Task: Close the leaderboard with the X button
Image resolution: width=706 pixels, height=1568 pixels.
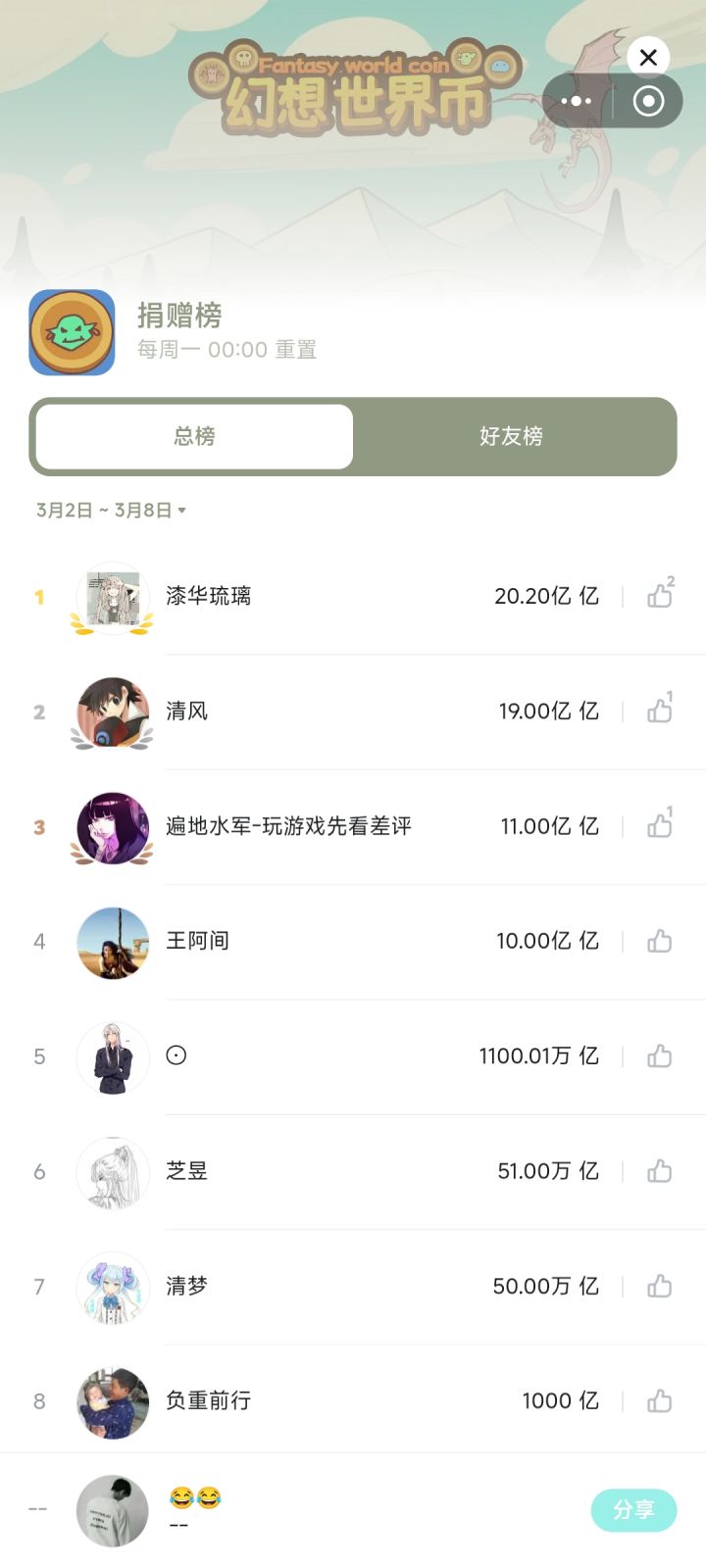Action: pos(648,58)
